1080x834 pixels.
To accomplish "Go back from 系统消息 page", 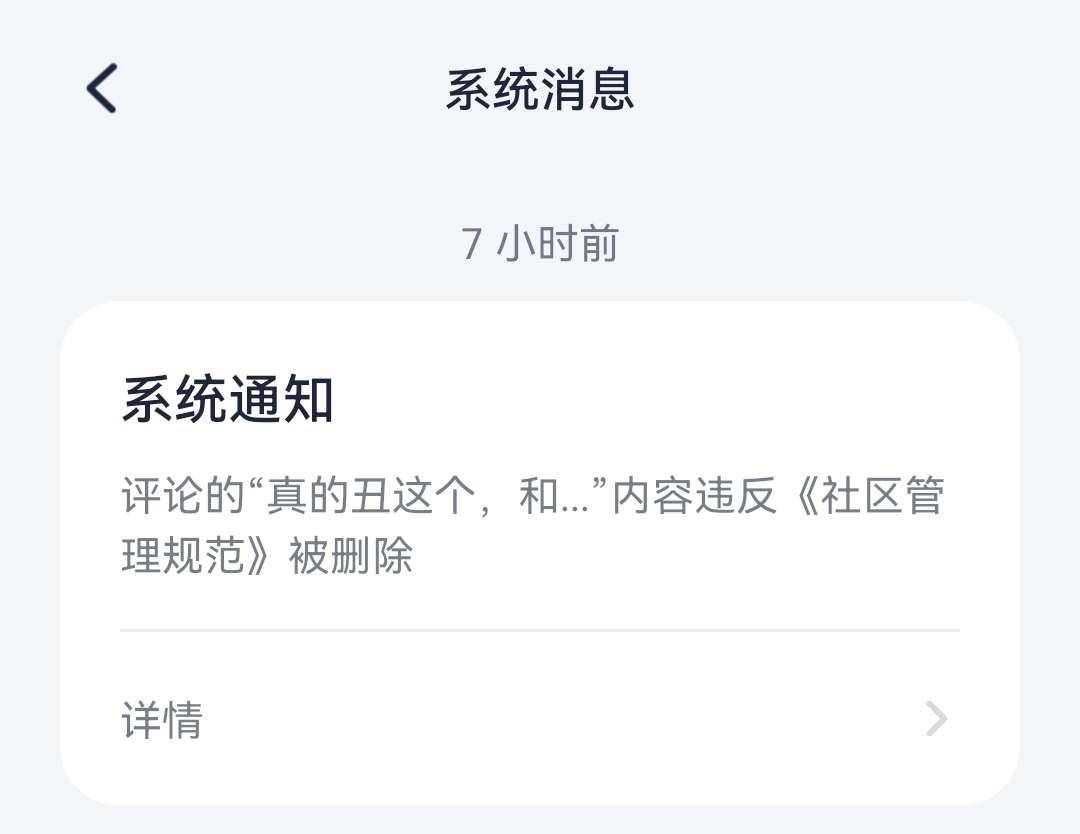I will (102, 88).
